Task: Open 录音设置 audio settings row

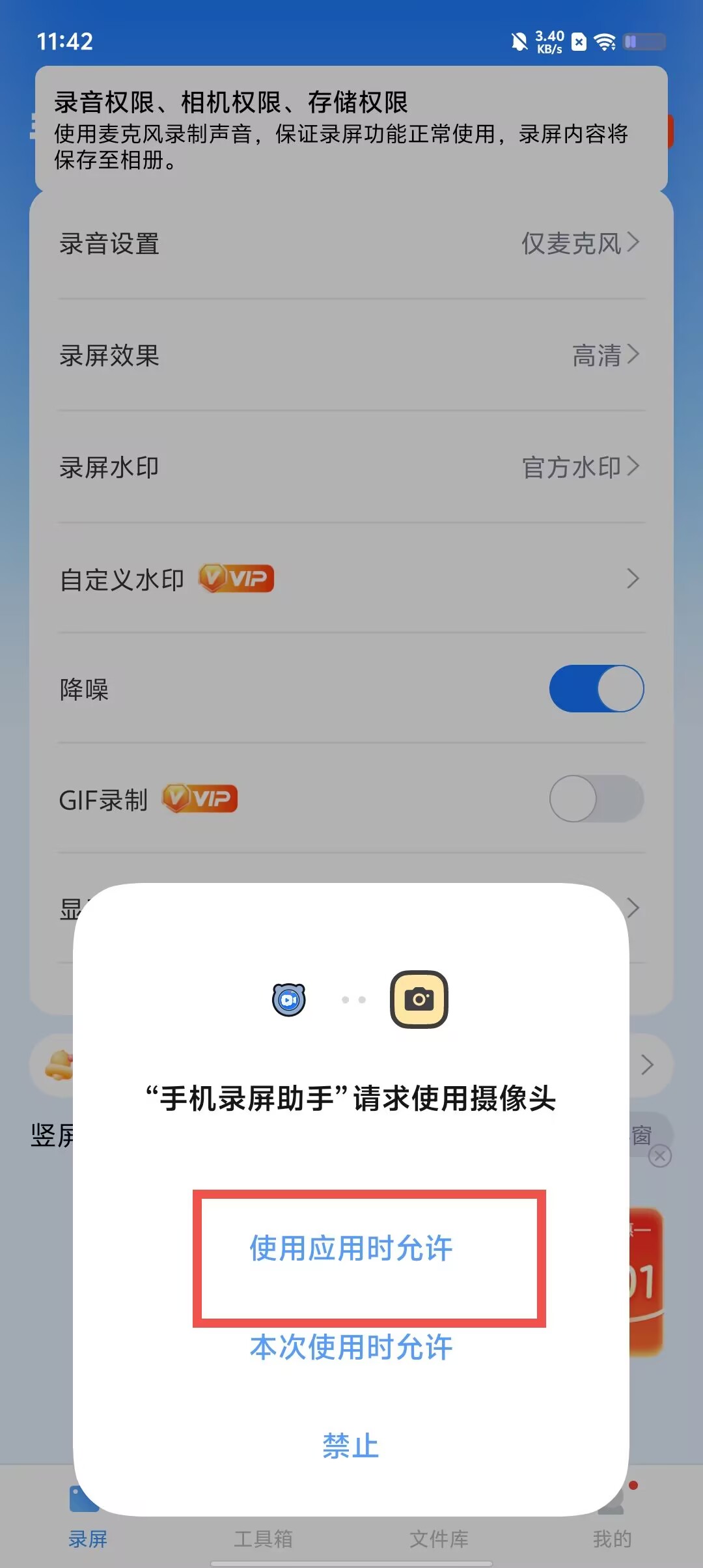Action: click(x=351, y=244)
